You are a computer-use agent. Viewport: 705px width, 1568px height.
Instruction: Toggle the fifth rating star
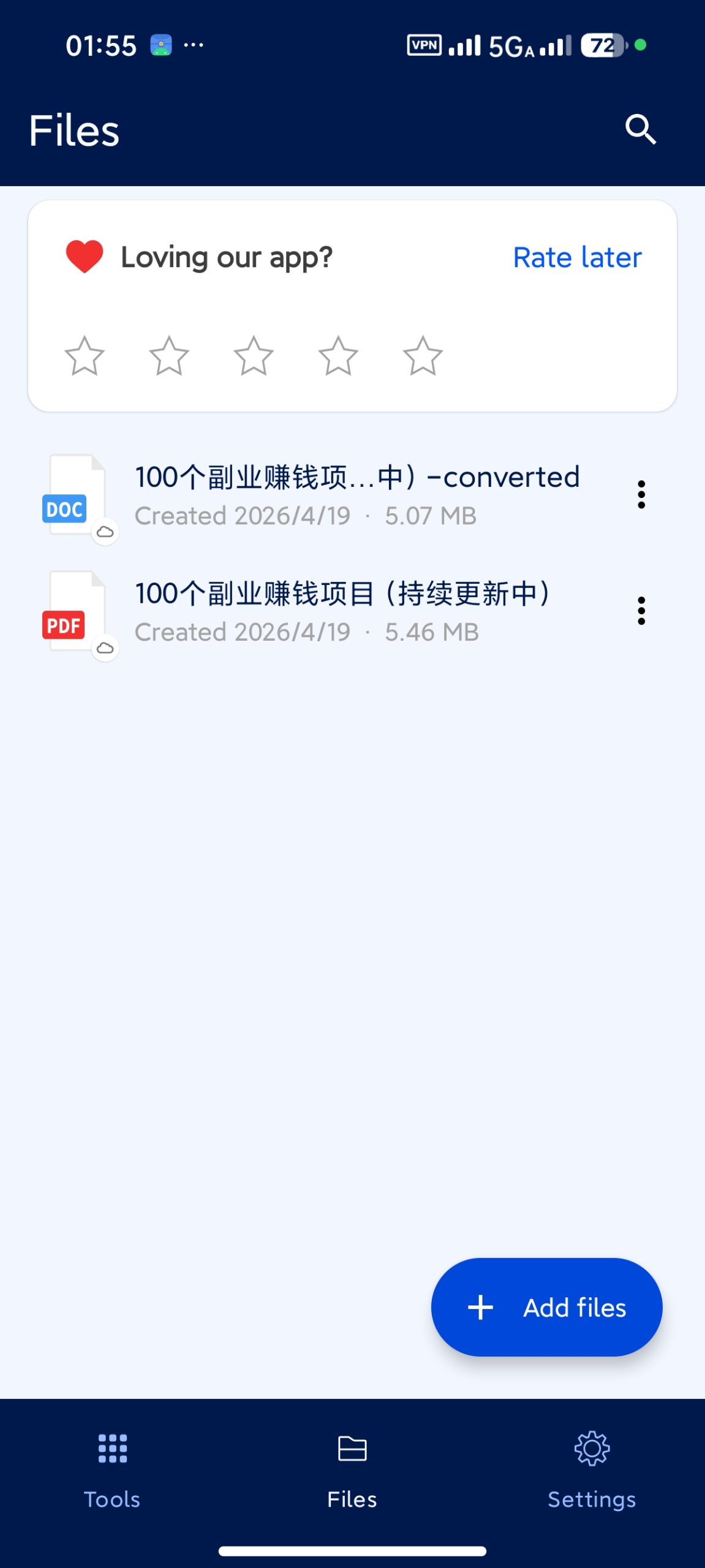(421, 355)
